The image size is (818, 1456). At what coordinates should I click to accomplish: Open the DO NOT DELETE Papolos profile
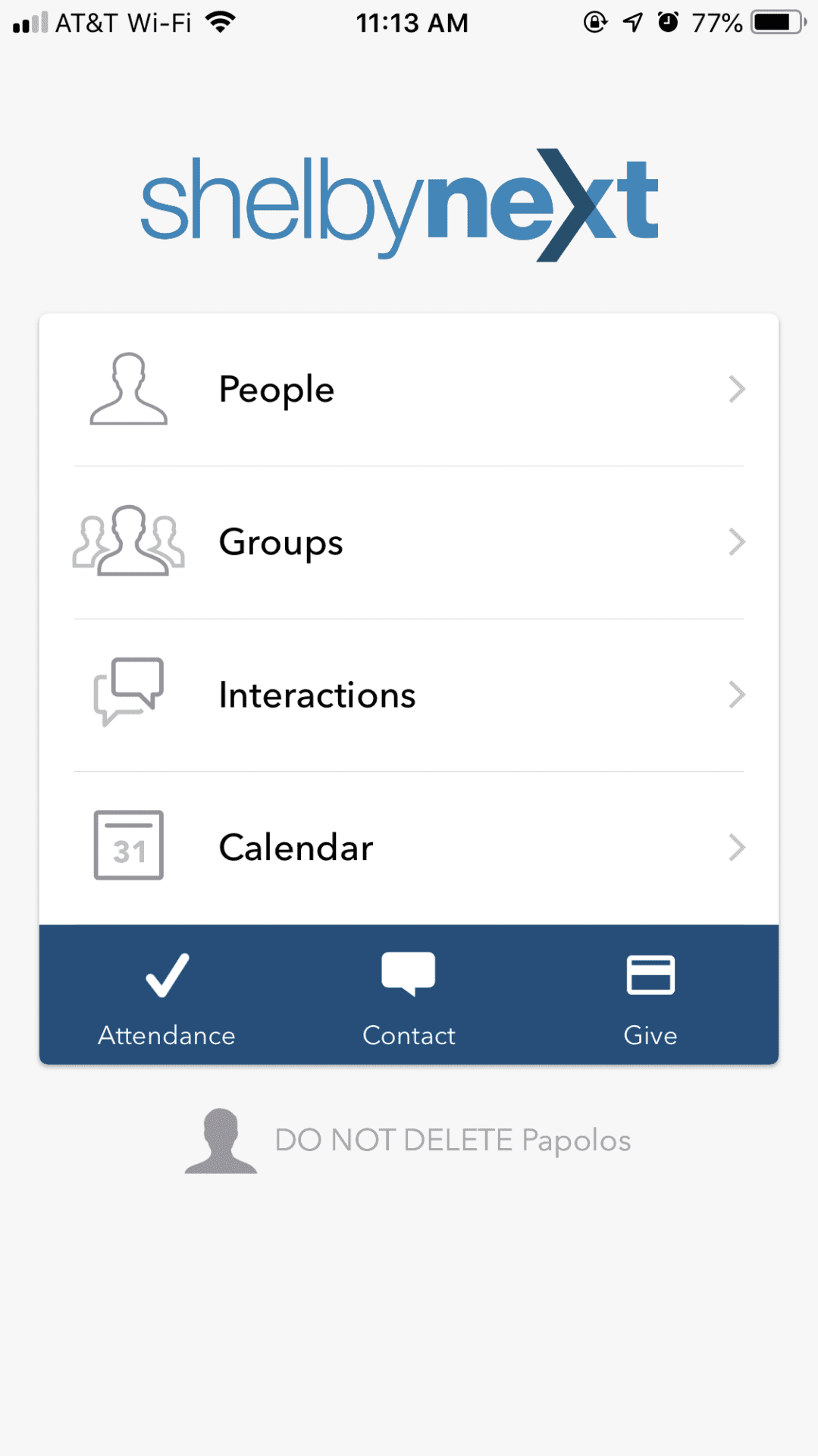pos(409,1141)
